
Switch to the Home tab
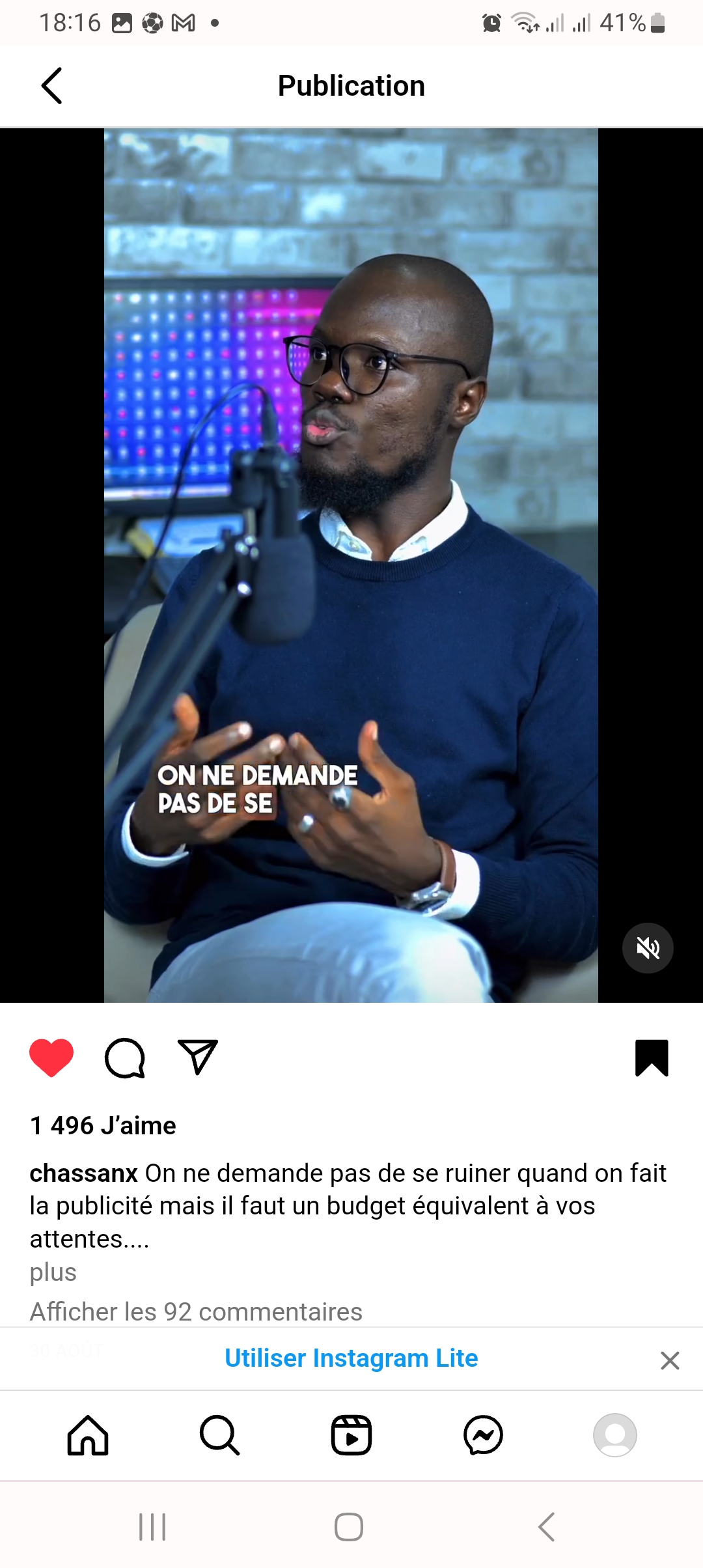pos(88,1435)
